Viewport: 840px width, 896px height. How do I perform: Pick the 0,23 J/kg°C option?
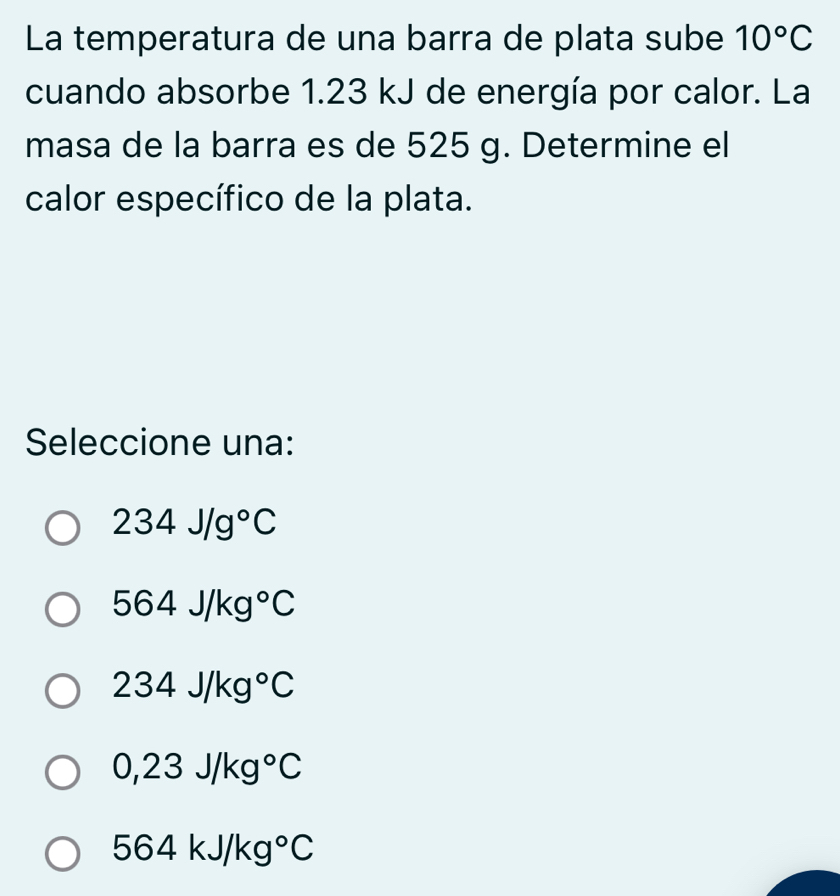[63, 771]
